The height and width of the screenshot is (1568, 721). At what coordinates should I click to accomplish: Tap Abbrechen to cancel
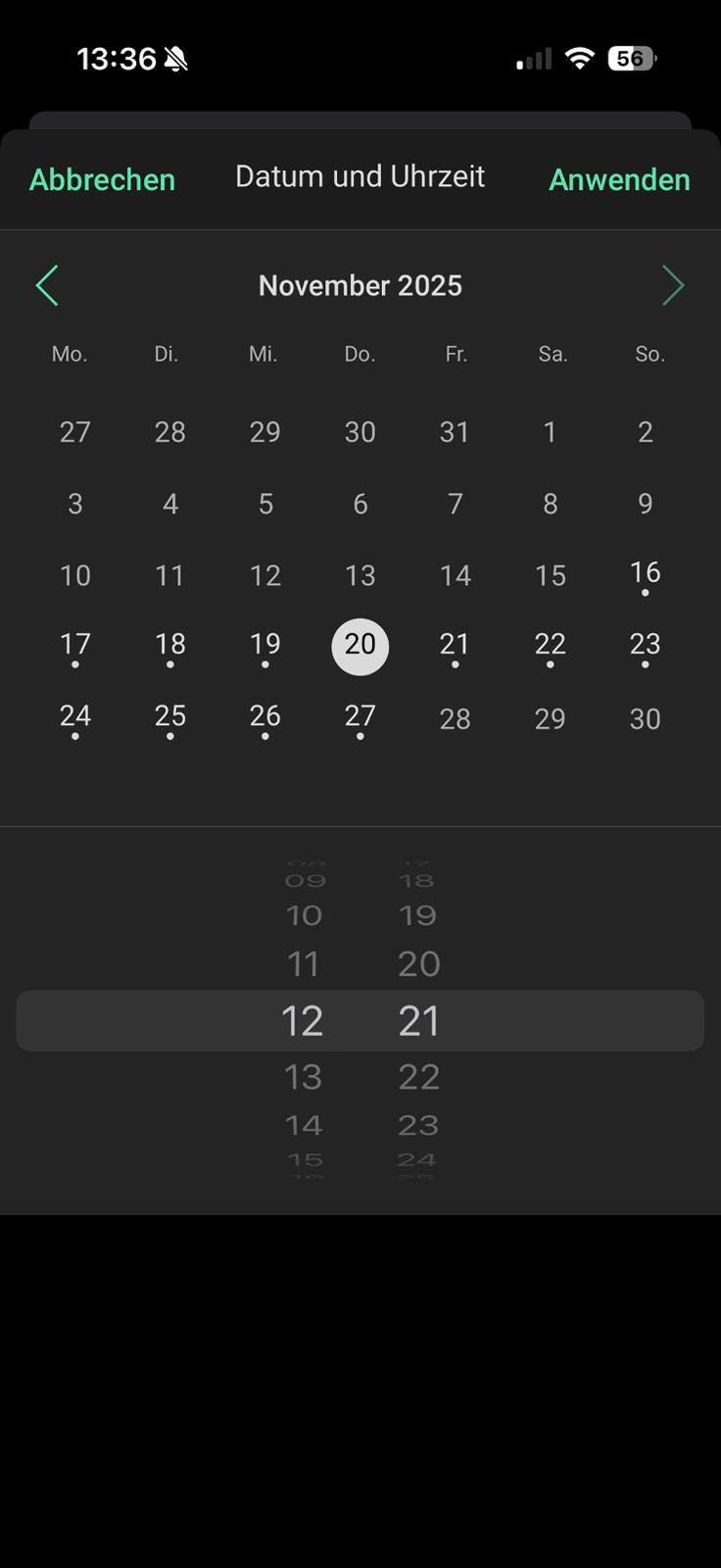pos(102,179)
